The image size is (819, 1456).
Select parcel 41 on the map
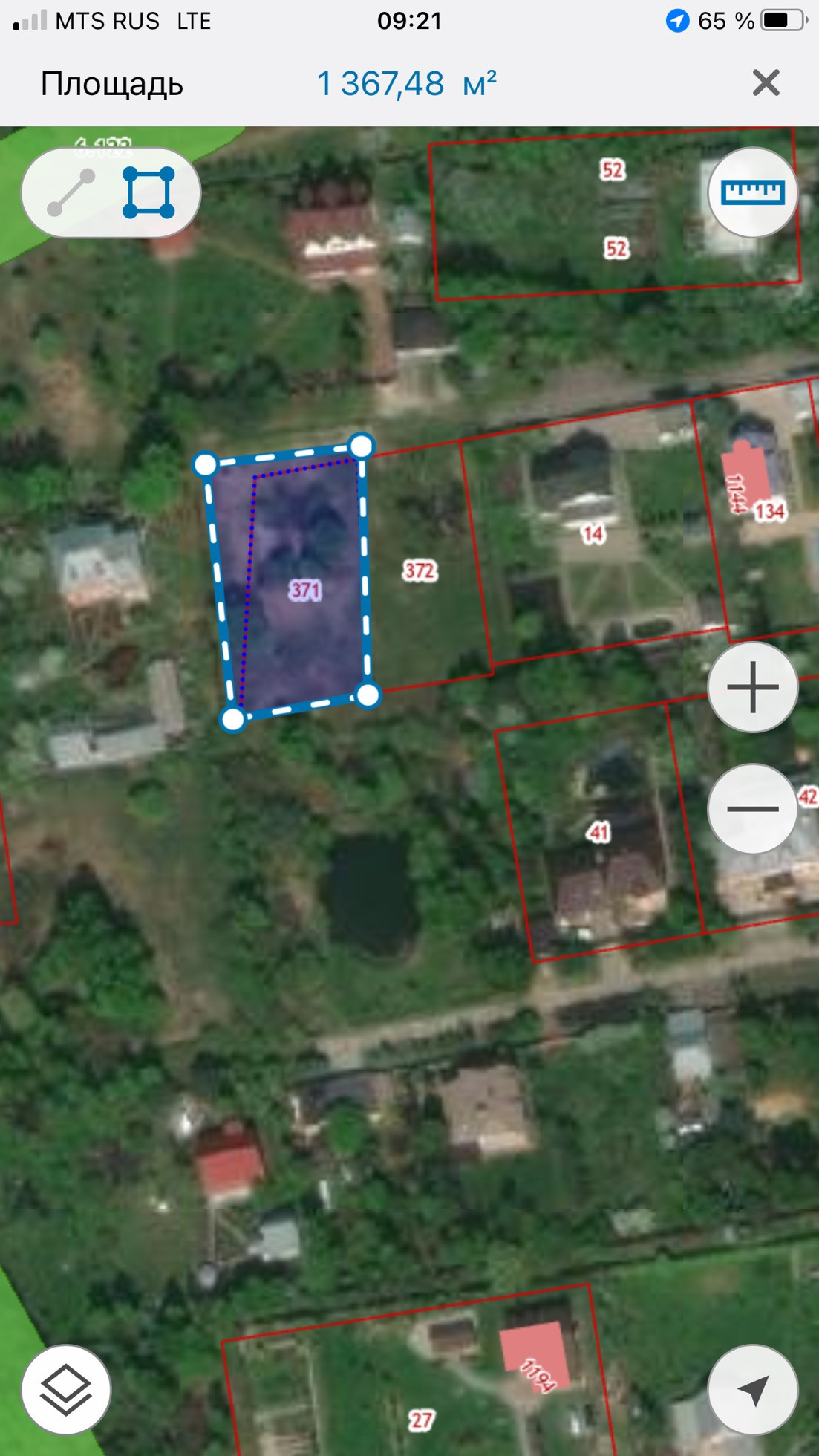pos(598,833)
